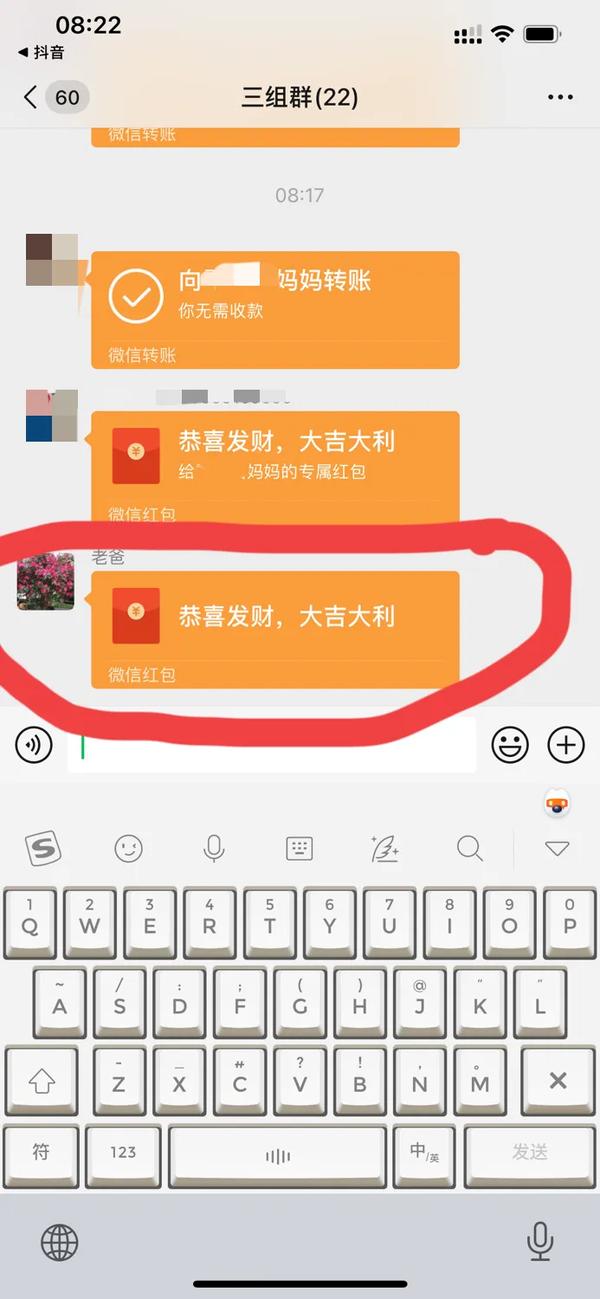Screen dimensions: 600x1299
Task: Open the keyboard layout switcher
Action: point(299,850)
